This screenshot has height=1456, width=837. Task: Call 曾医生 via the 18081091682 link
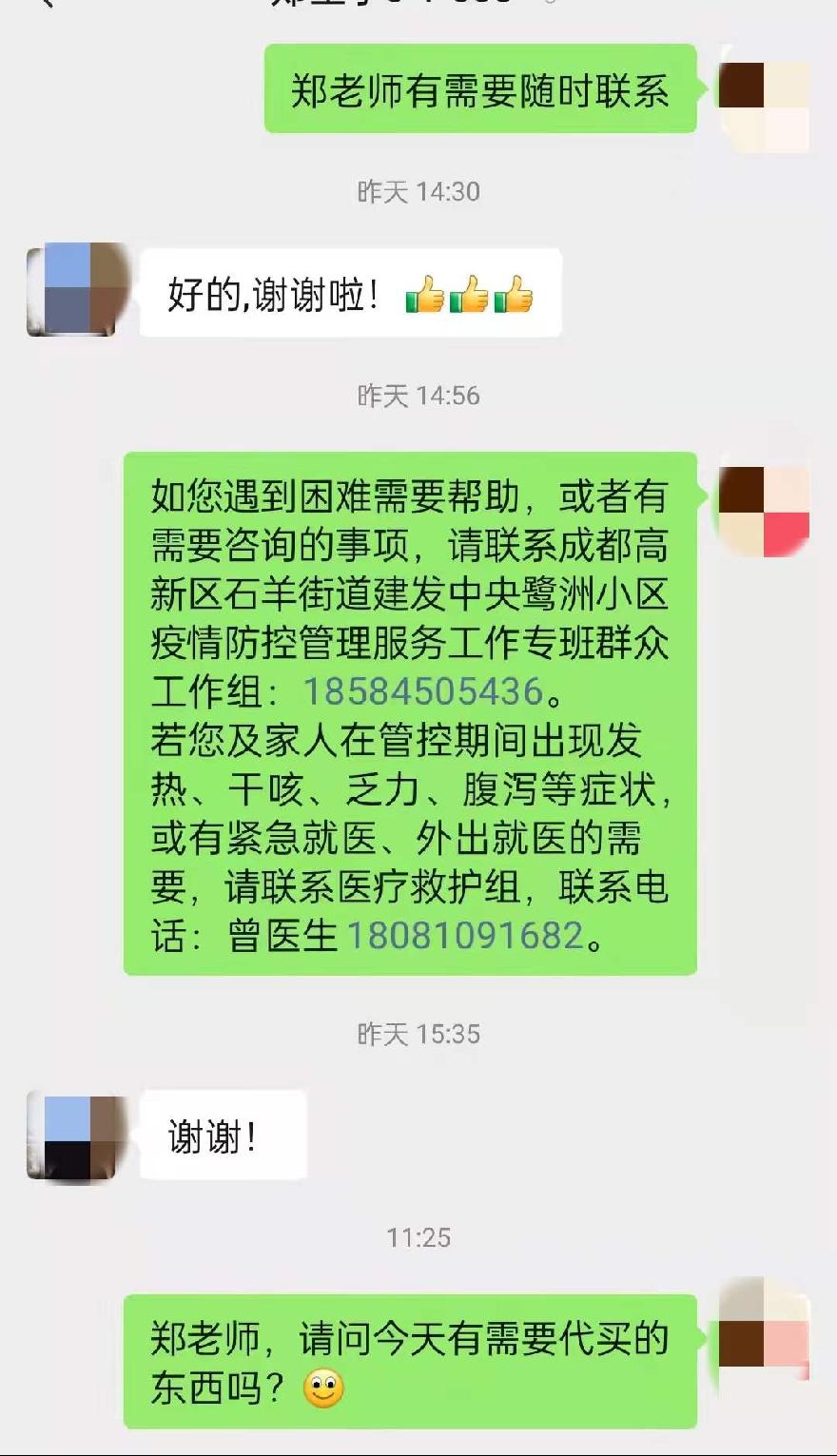(x=464, y=936)
